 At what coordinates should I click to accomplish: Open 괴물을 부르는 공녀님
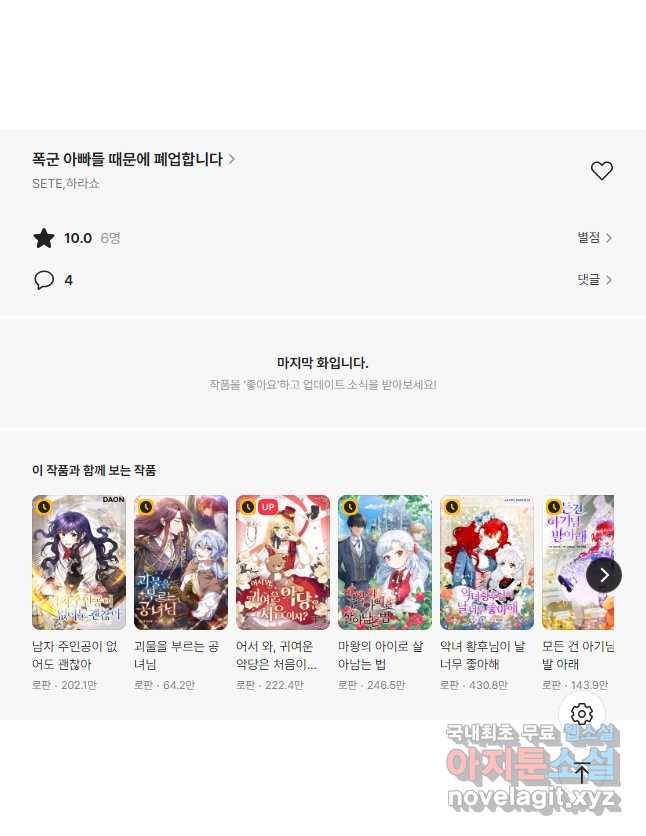(181, 563)
